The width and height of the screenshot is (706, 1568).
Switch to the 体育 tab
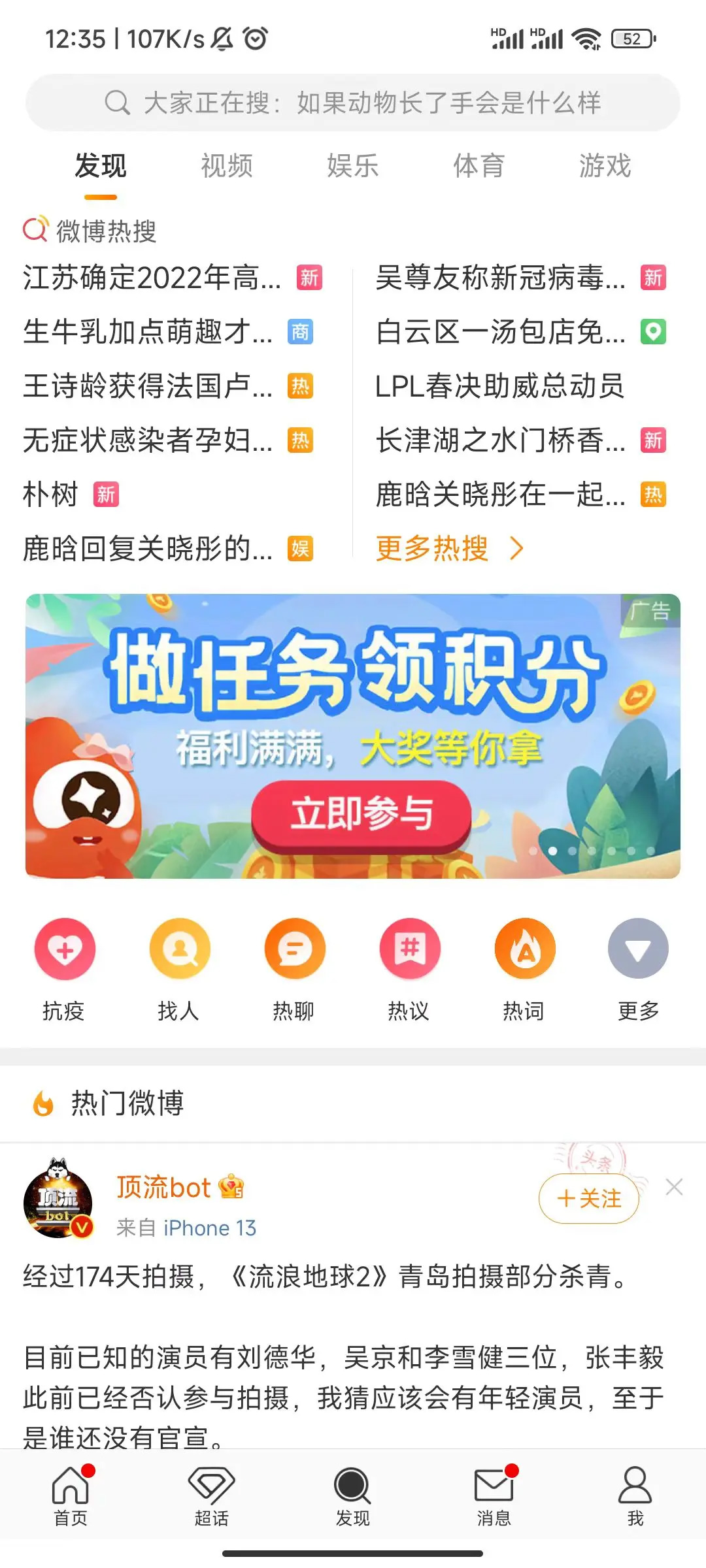(x=479, y=166)
